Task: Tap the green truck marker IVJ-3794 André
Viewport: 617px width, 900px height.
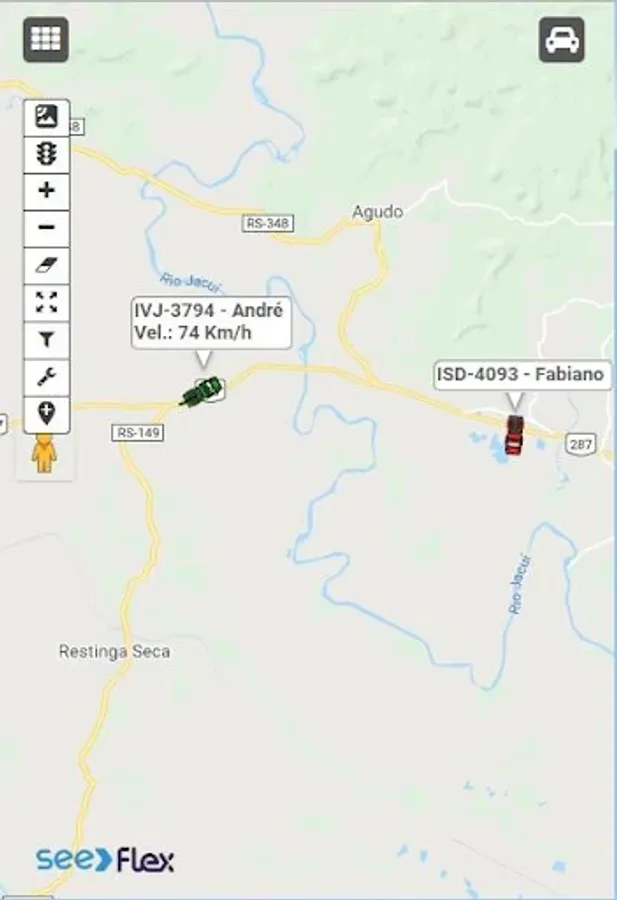Action: pos(201,391)
